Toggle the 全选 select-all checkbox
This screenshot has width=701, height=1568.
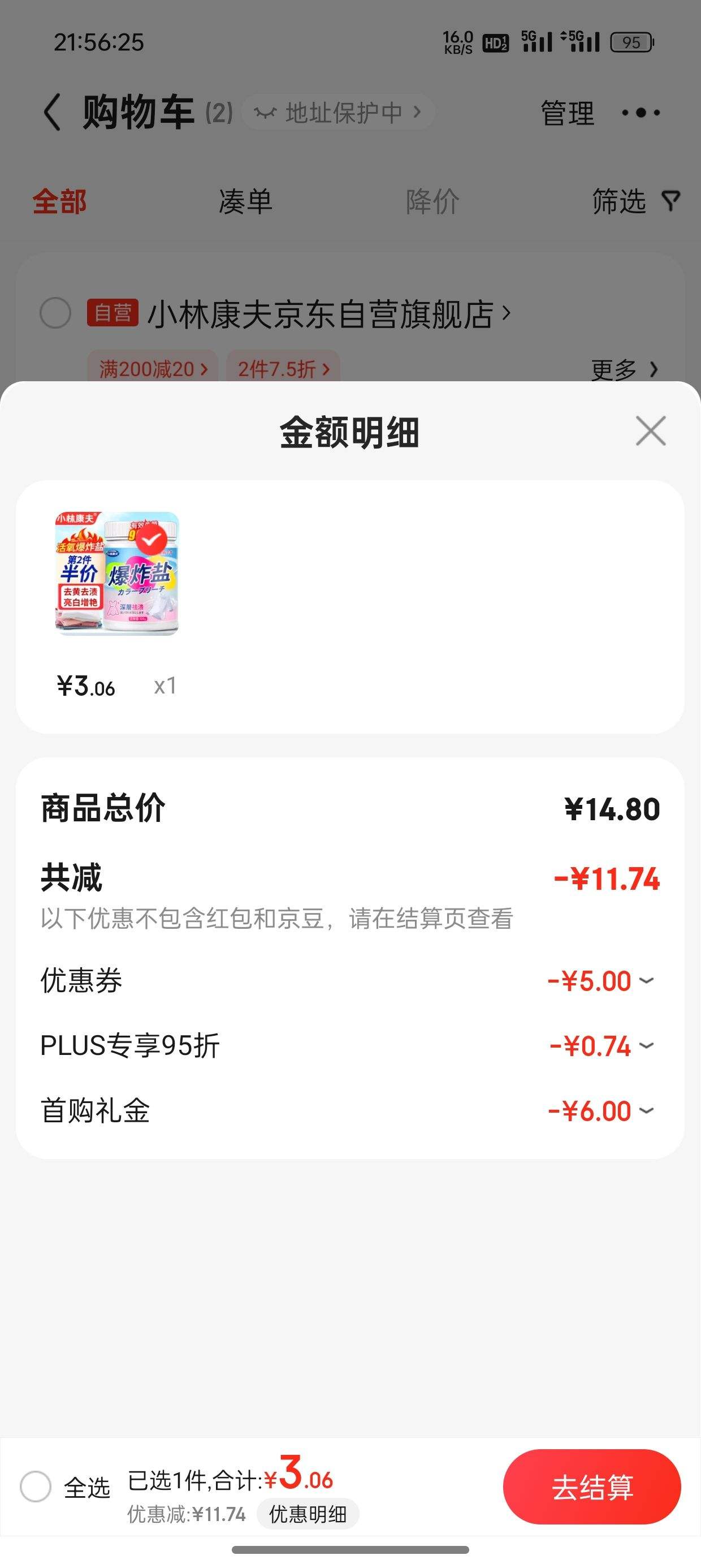[35, 1487]
